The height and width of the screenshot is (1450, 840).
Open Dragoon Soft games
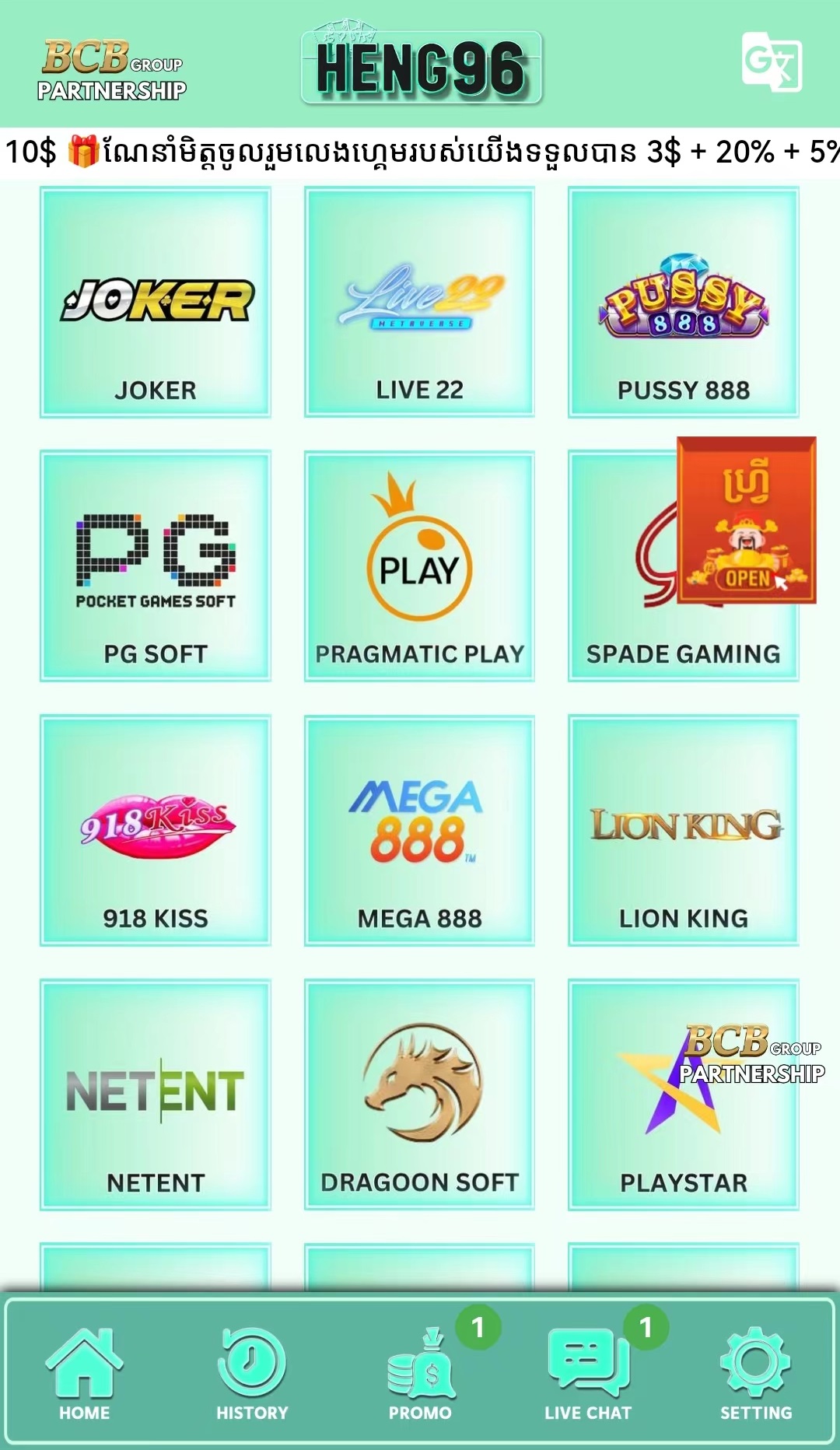(419, 1095)
